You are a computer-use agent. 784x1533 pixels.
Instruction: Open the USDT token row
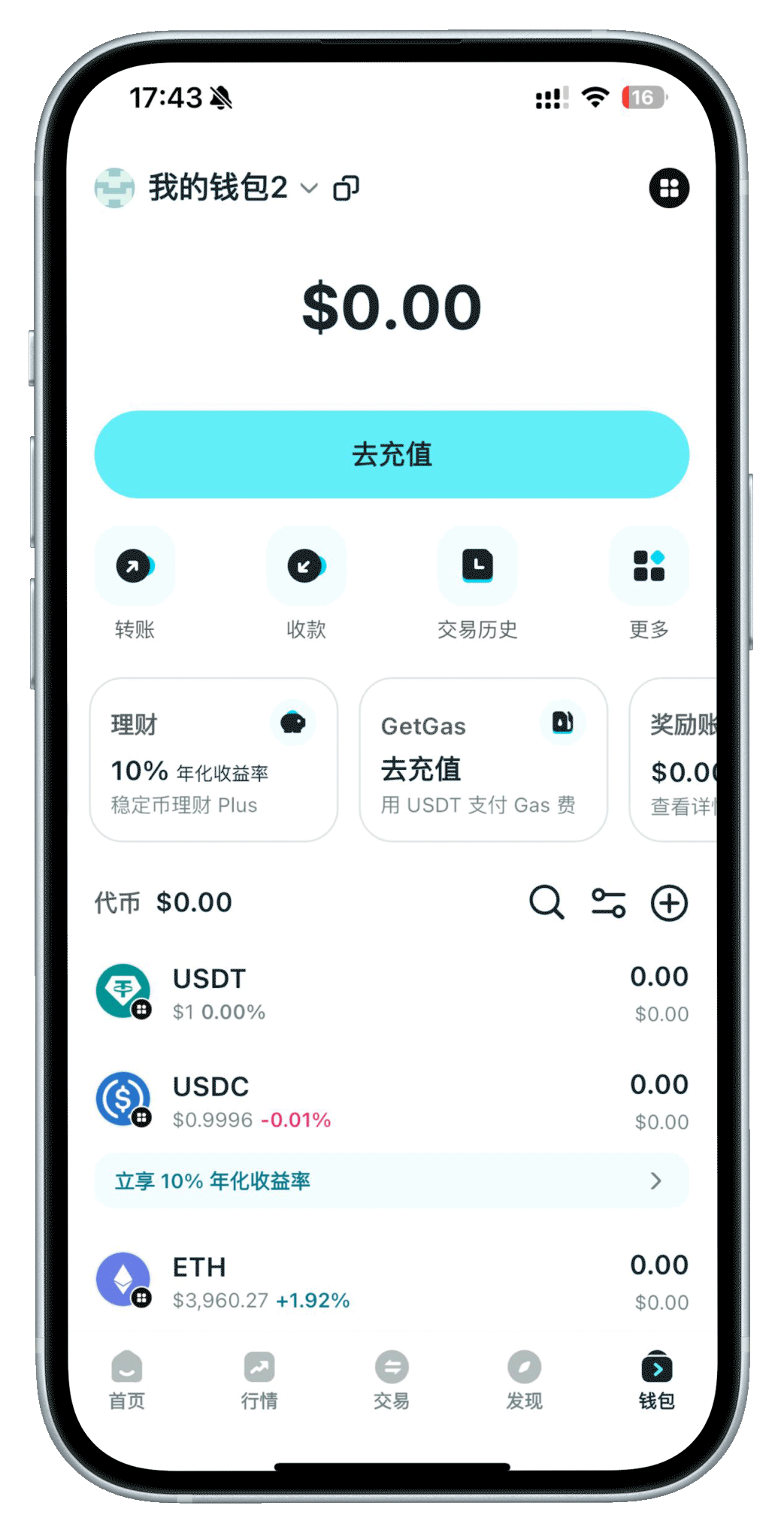392,992
